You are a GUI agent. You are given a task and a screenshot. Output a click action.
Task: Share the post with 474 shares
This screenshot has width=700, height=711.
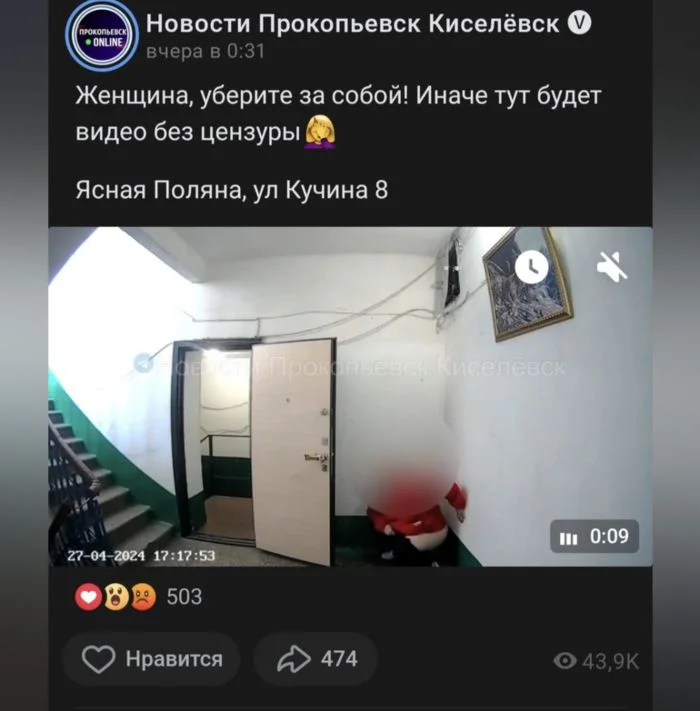click(316, 659)
